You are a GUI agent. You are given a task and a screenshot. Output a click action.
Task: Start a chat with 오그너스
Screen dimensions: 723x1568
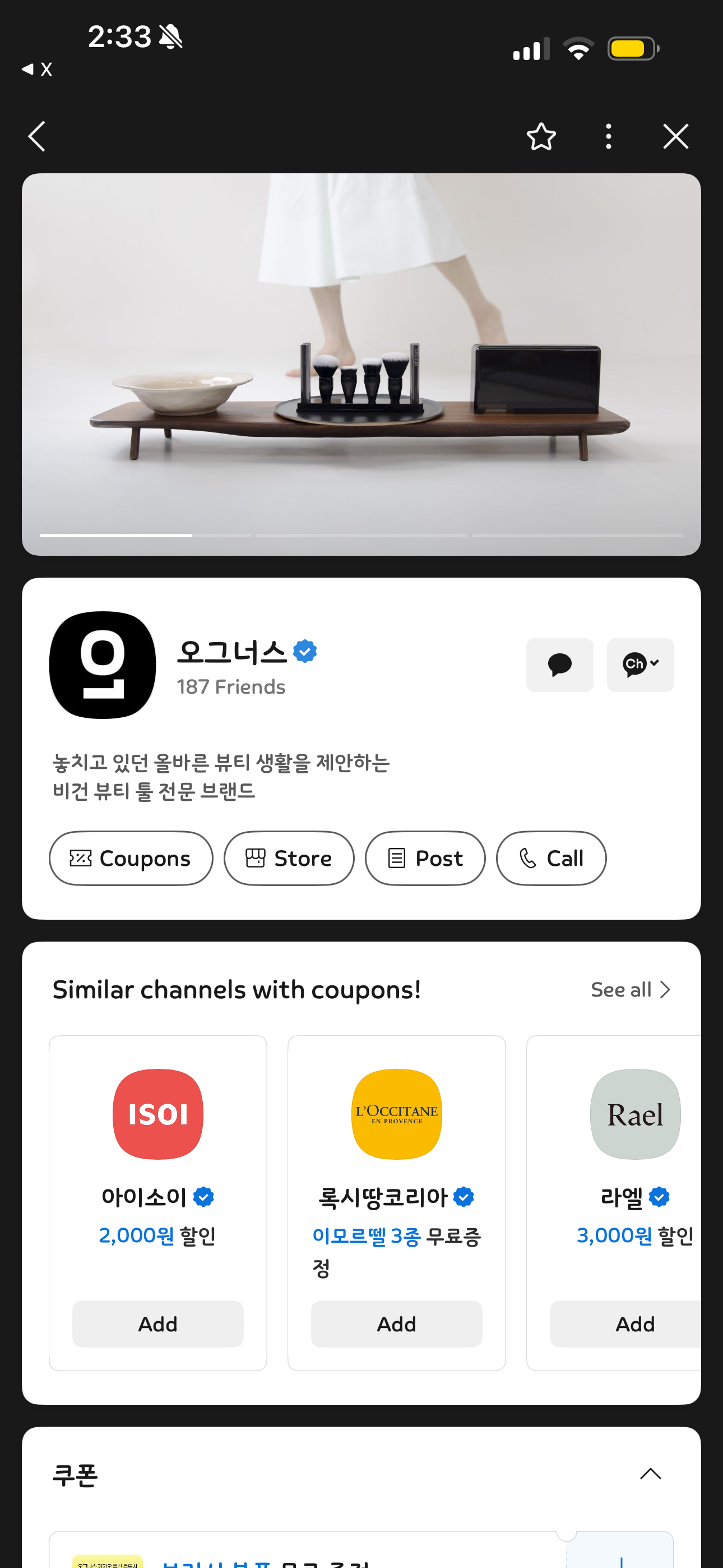click(x=559, y=665)
